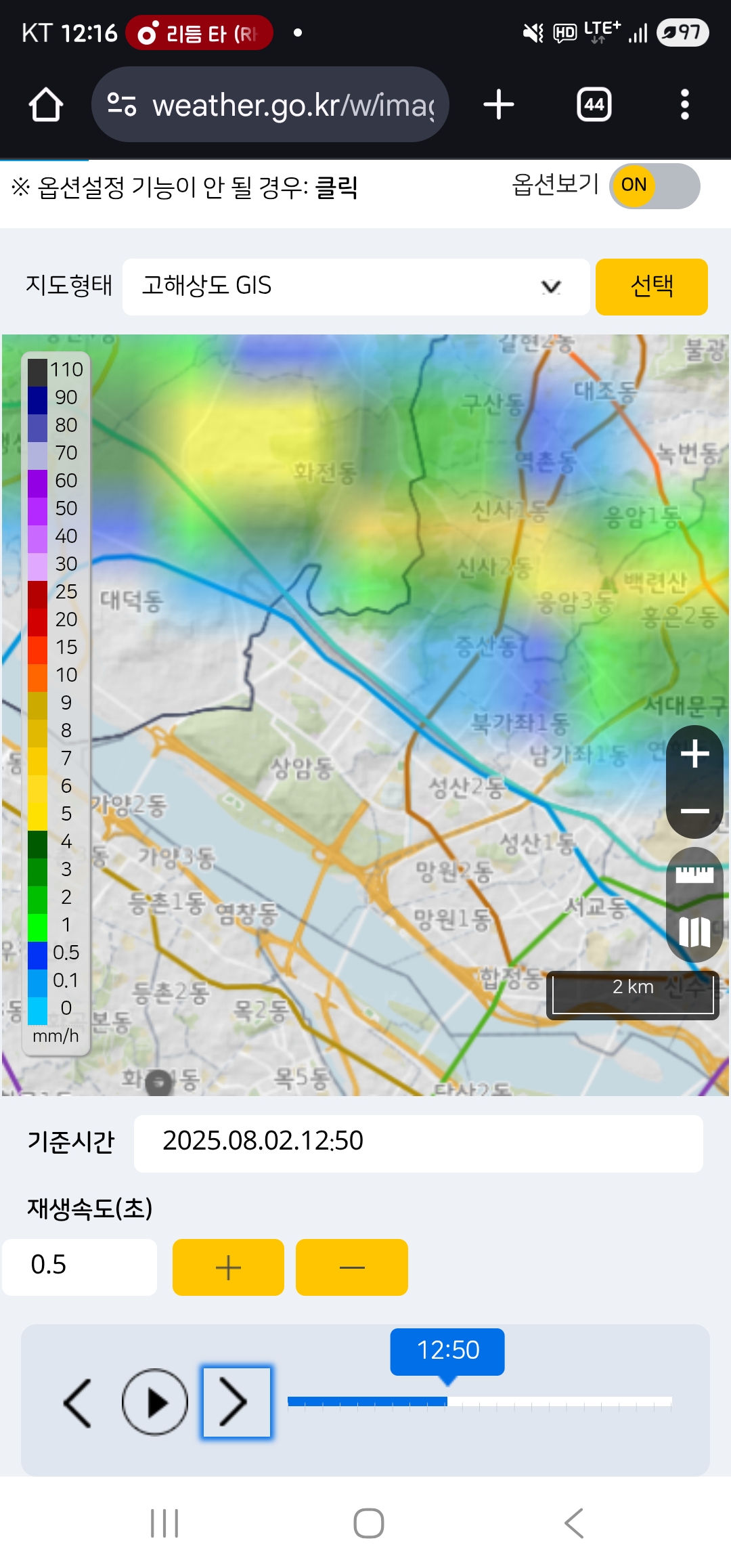Zoom out on the radar map
The width and height of the screenshot is (731, 1568).
[695, 810]
